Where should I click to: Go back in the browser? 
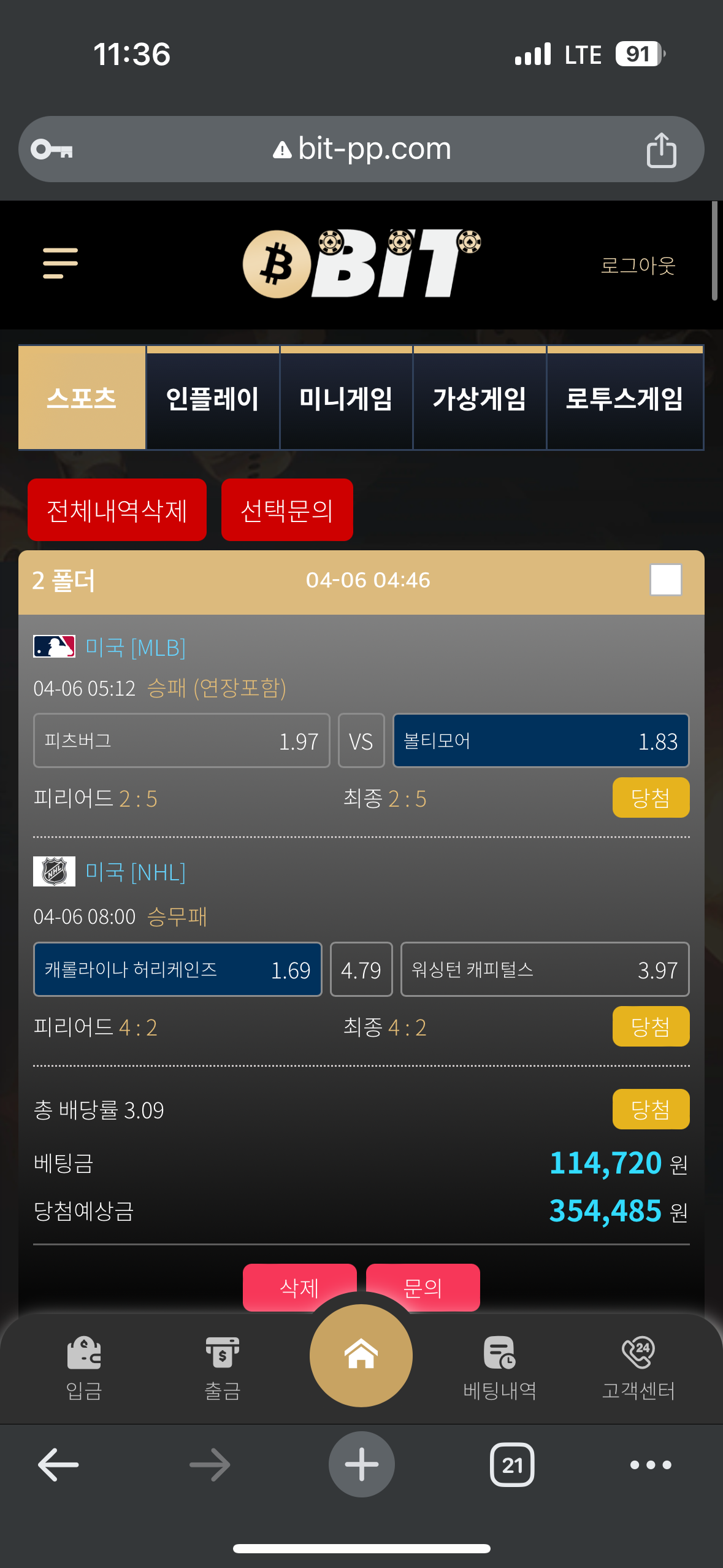click(58, 1465)
